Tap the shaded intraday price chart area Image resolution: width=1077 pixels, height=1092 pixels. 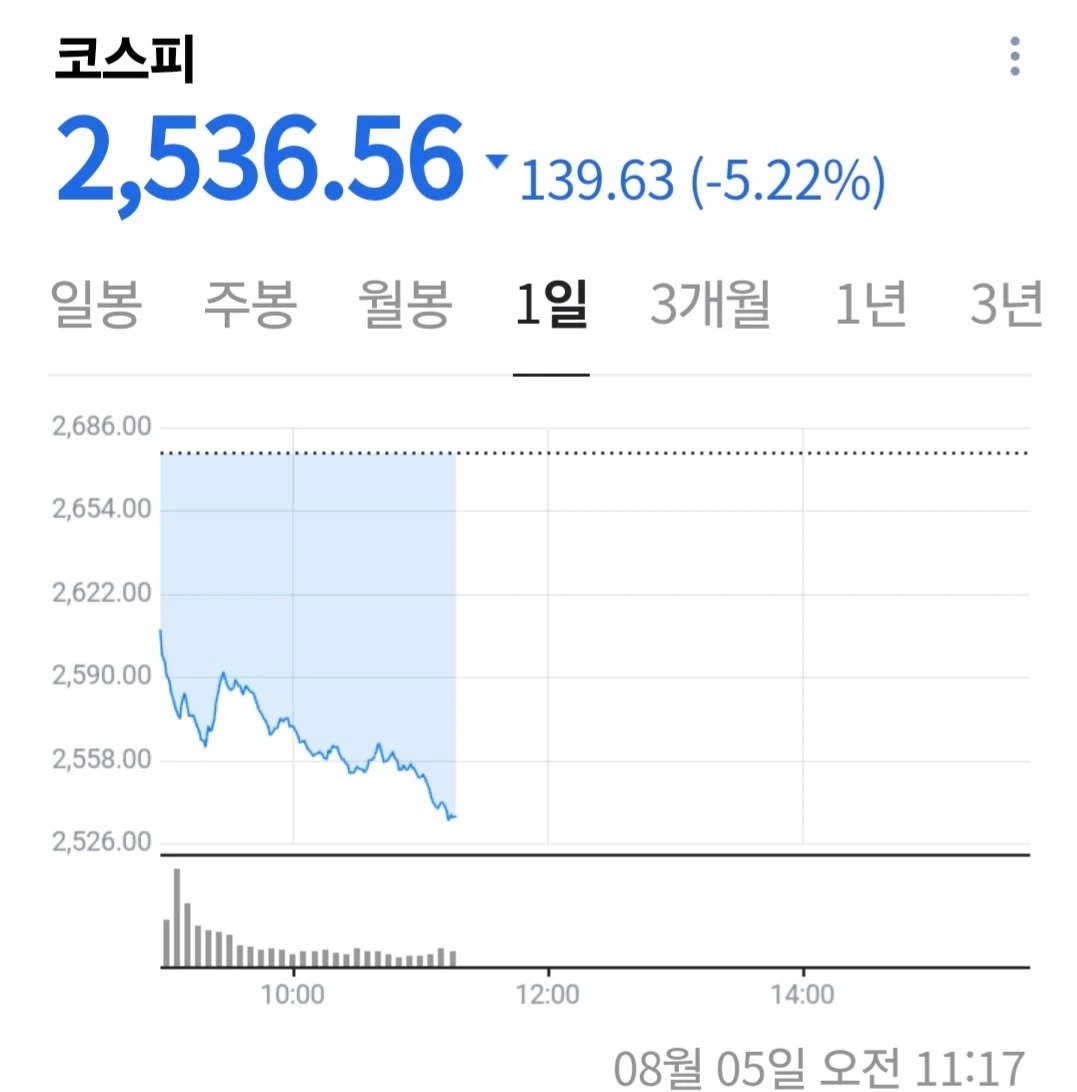click(x=300, y=600)
